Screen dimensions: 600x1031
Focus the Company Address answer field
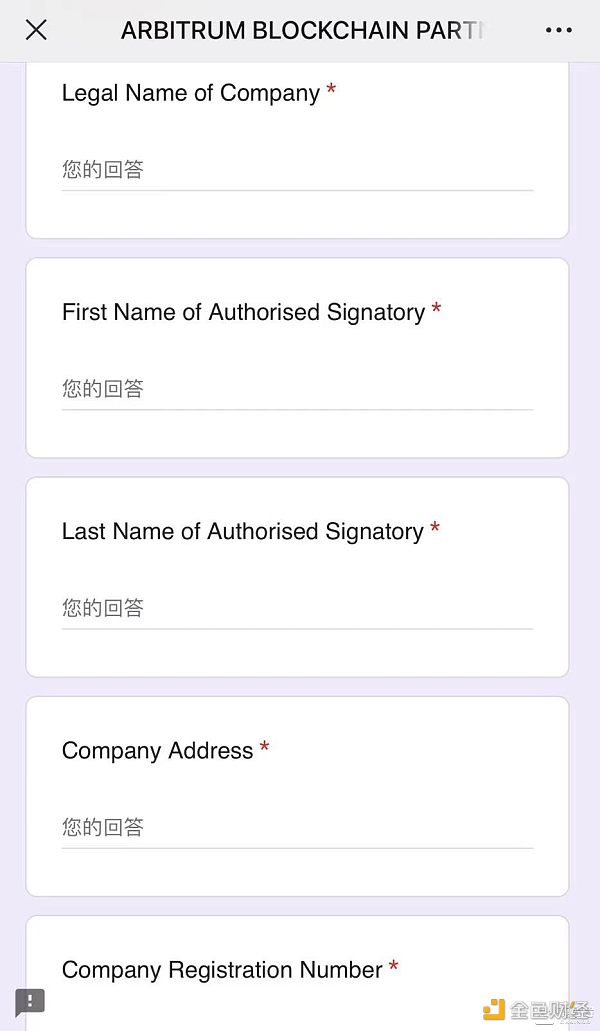296,827
